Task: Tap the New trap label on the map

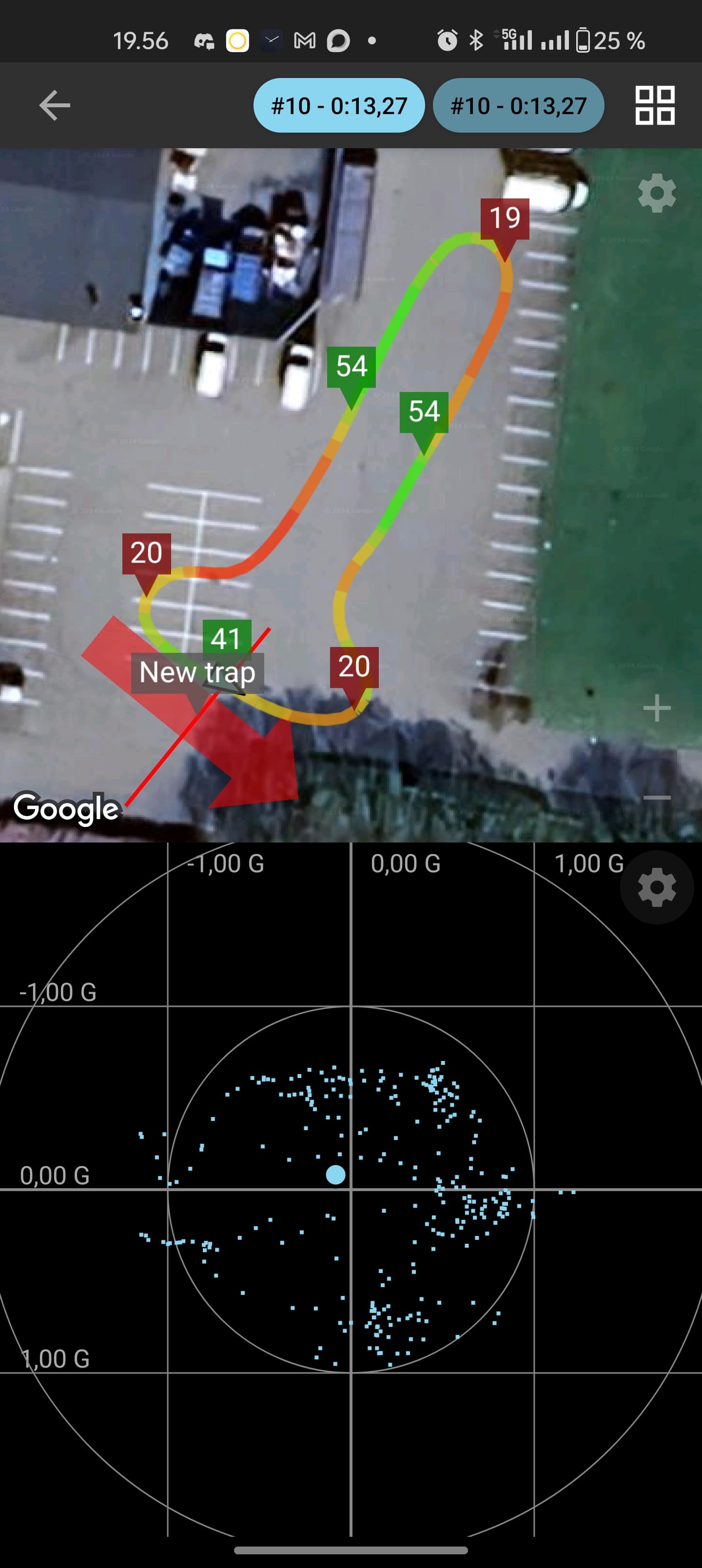Action: click(x=197, y=673)
